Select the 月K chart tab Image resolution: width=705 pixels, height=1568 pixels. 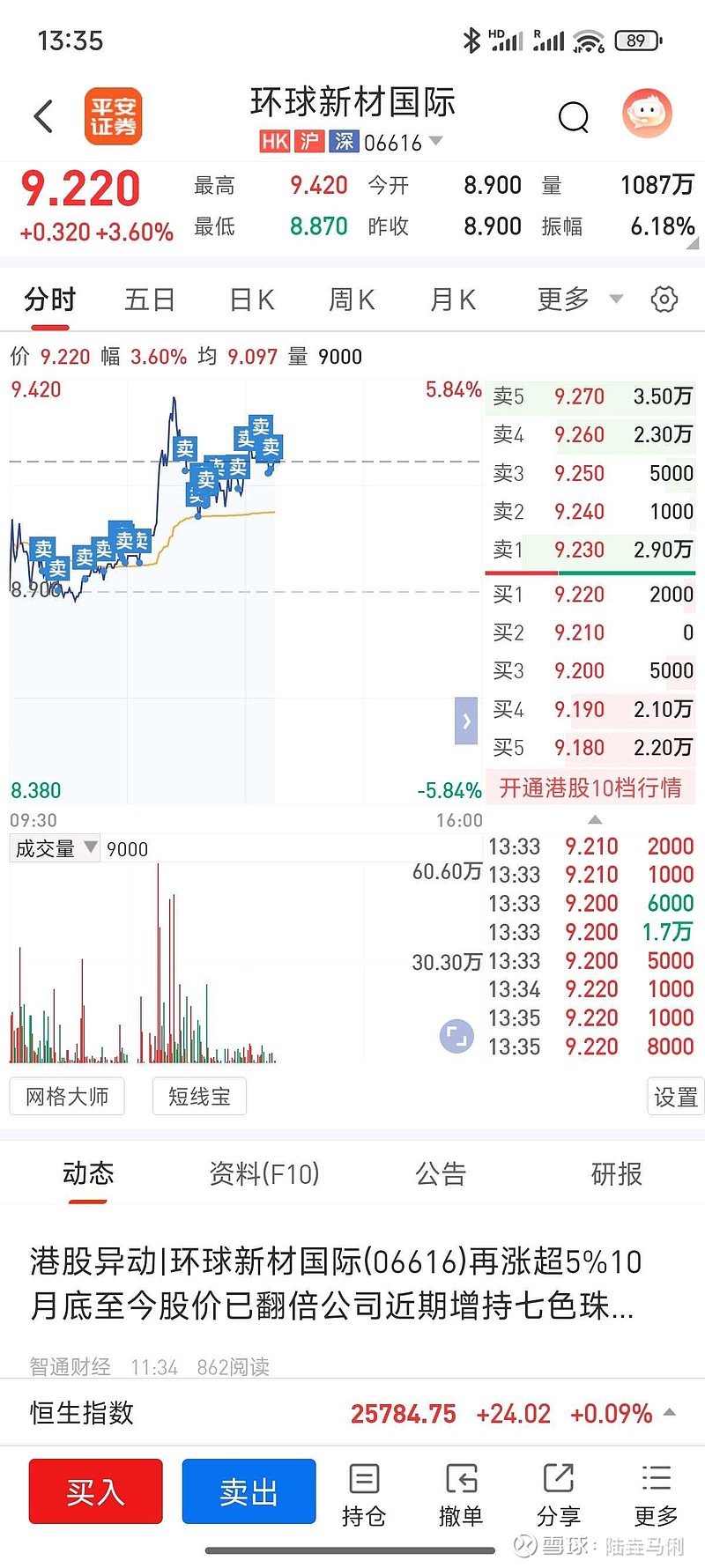[x=453, y=300]
